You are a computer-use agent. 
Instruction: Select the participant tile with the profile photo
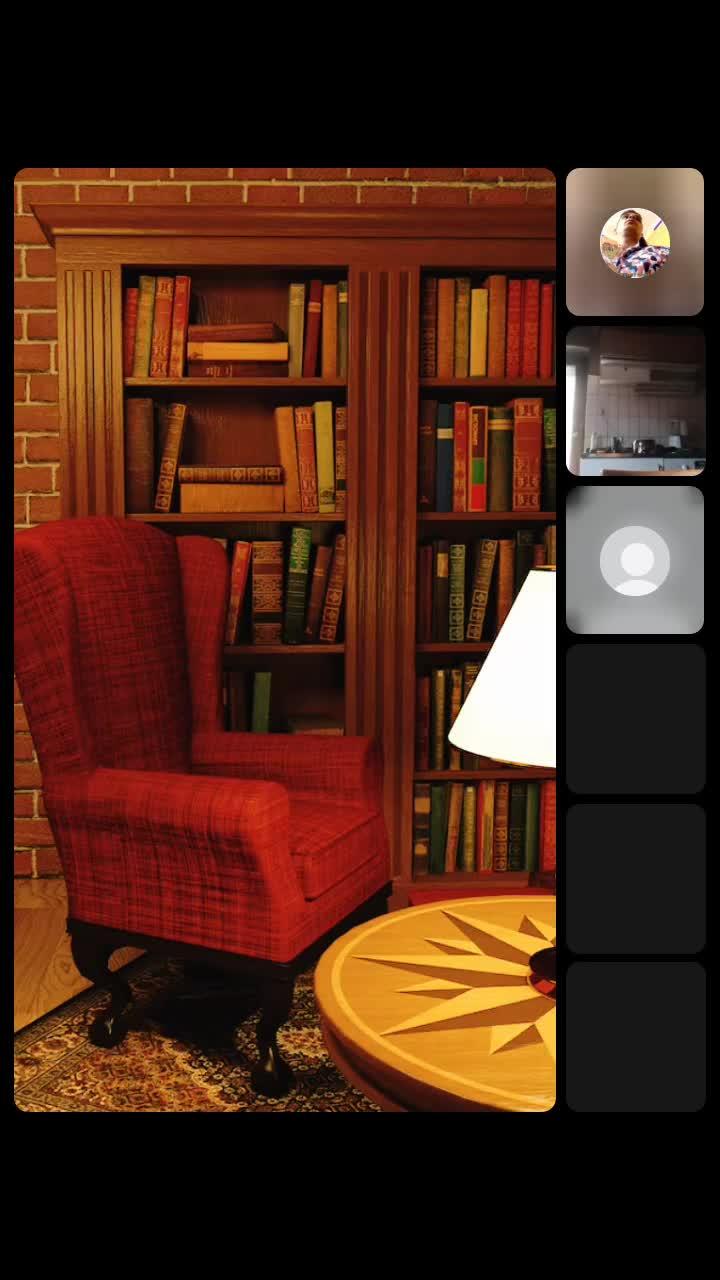click(x=635, y=242)
